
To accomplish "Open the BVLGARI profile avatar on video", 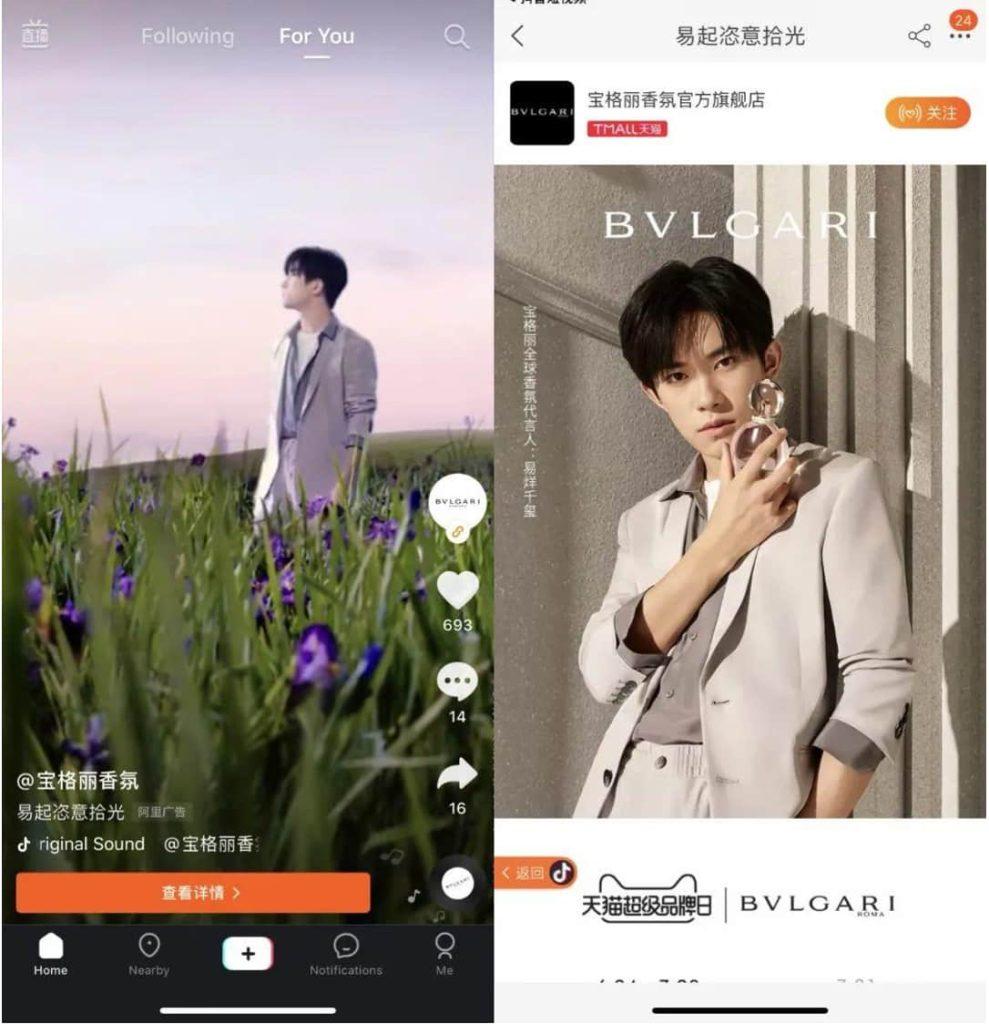I will click(x=457, y=502).
